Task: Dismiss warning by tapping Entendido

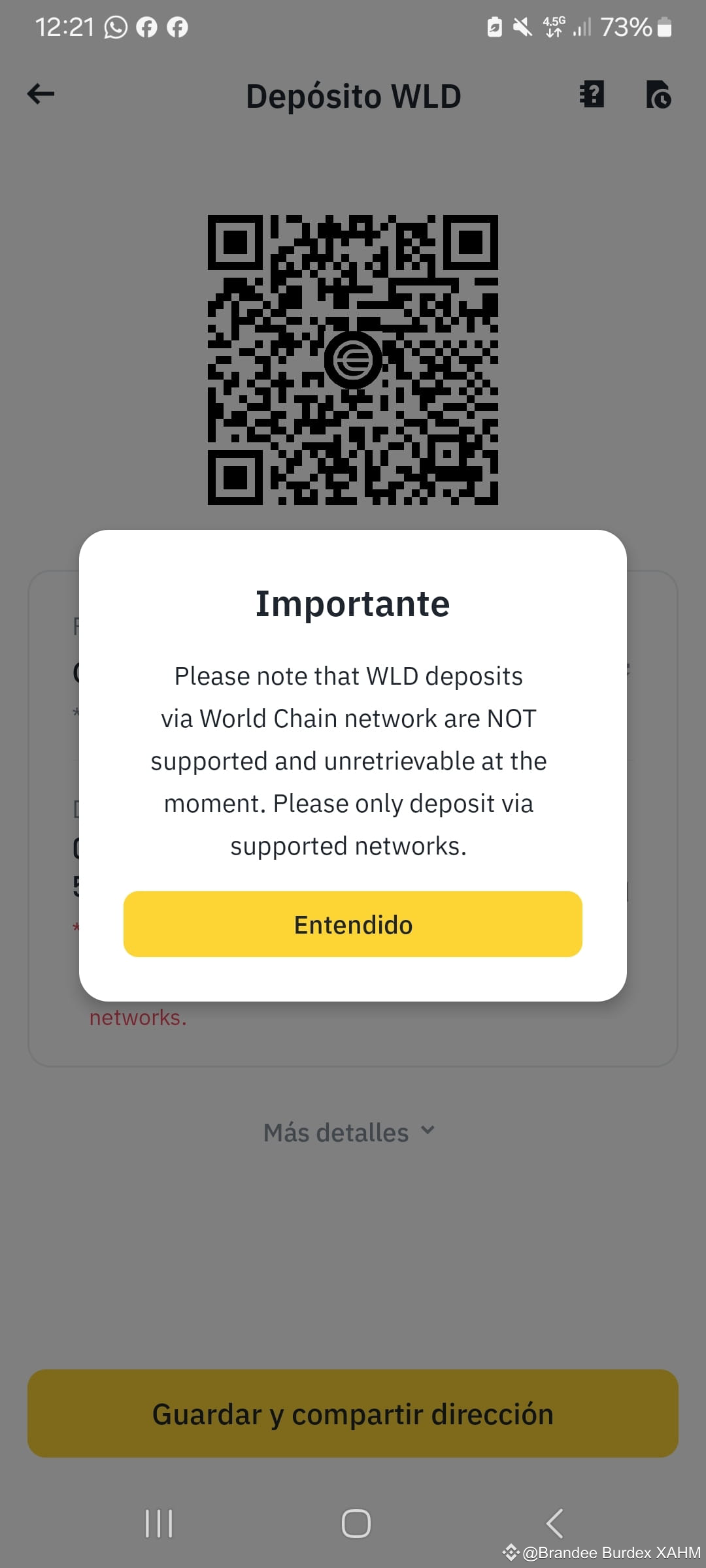Action: pos(352,924)
